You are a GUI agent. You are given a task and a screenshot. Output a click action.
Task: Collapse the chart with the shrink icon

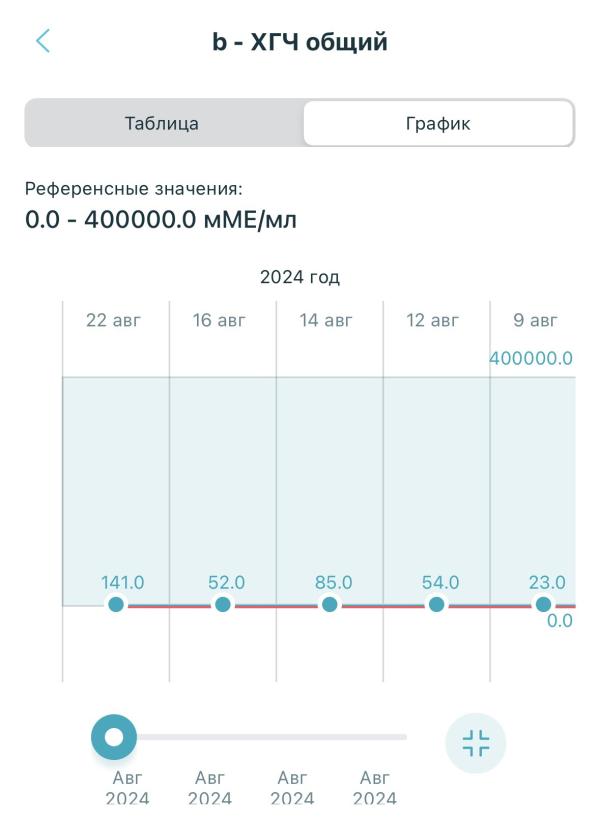(x=476, y=743)
